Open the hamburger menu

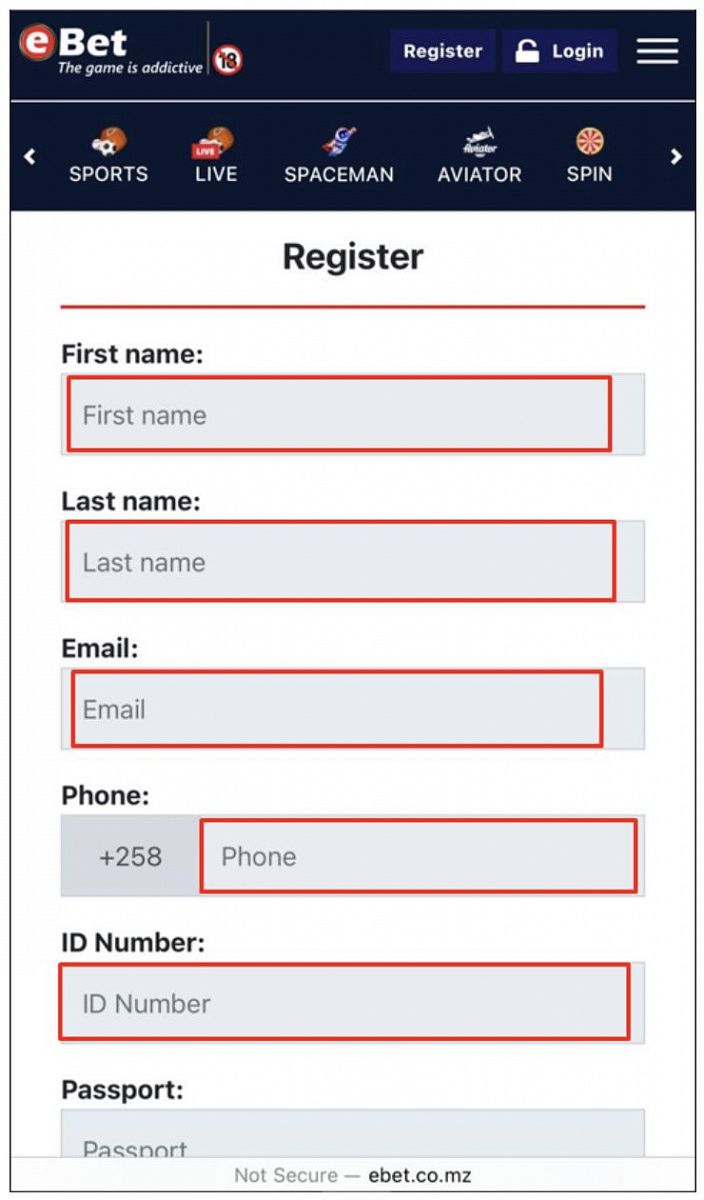point(657,51)
